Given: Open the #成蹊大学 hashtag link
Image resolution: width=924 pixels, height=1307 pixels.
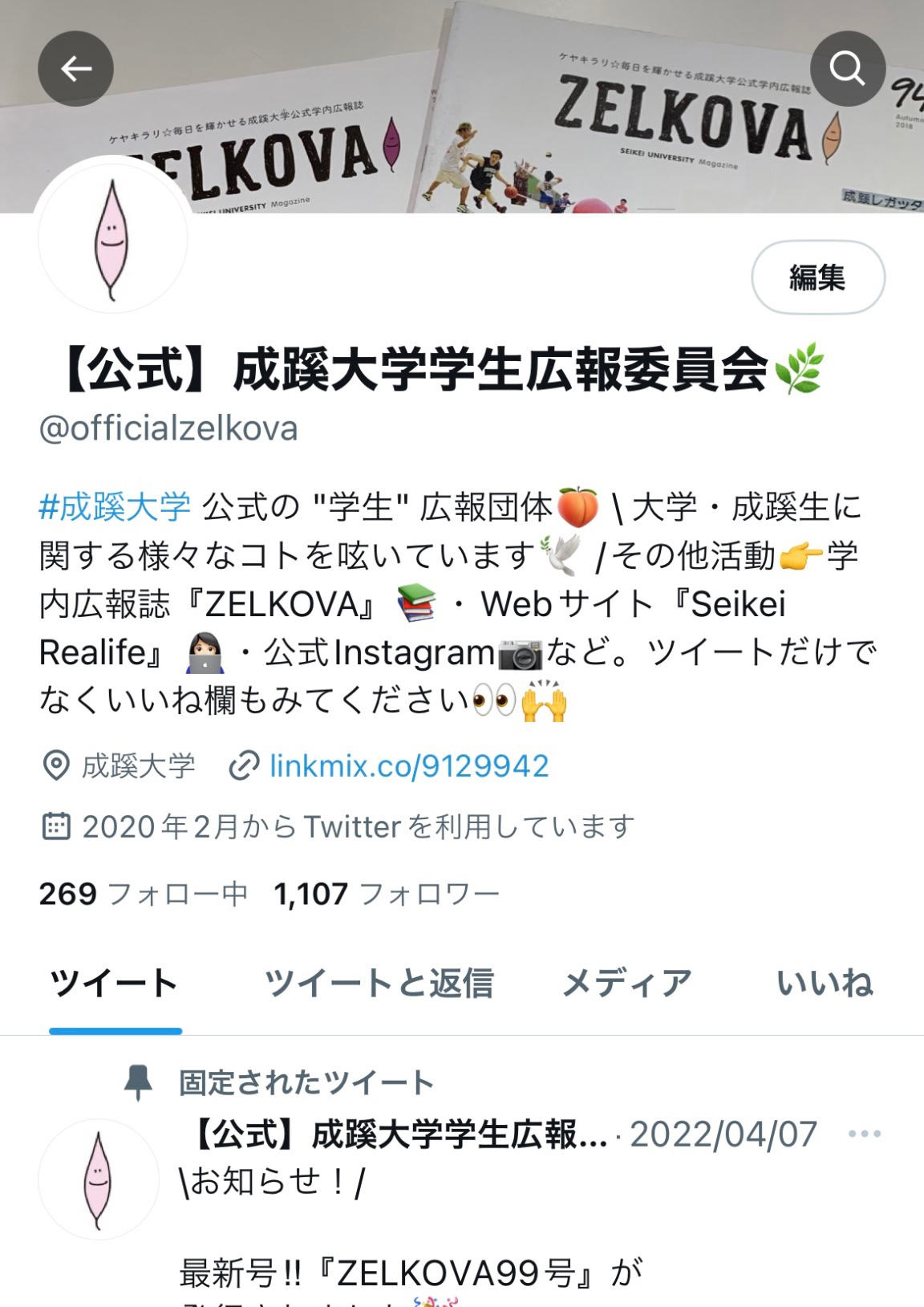Looking at the screenshot, I should 115,507.
